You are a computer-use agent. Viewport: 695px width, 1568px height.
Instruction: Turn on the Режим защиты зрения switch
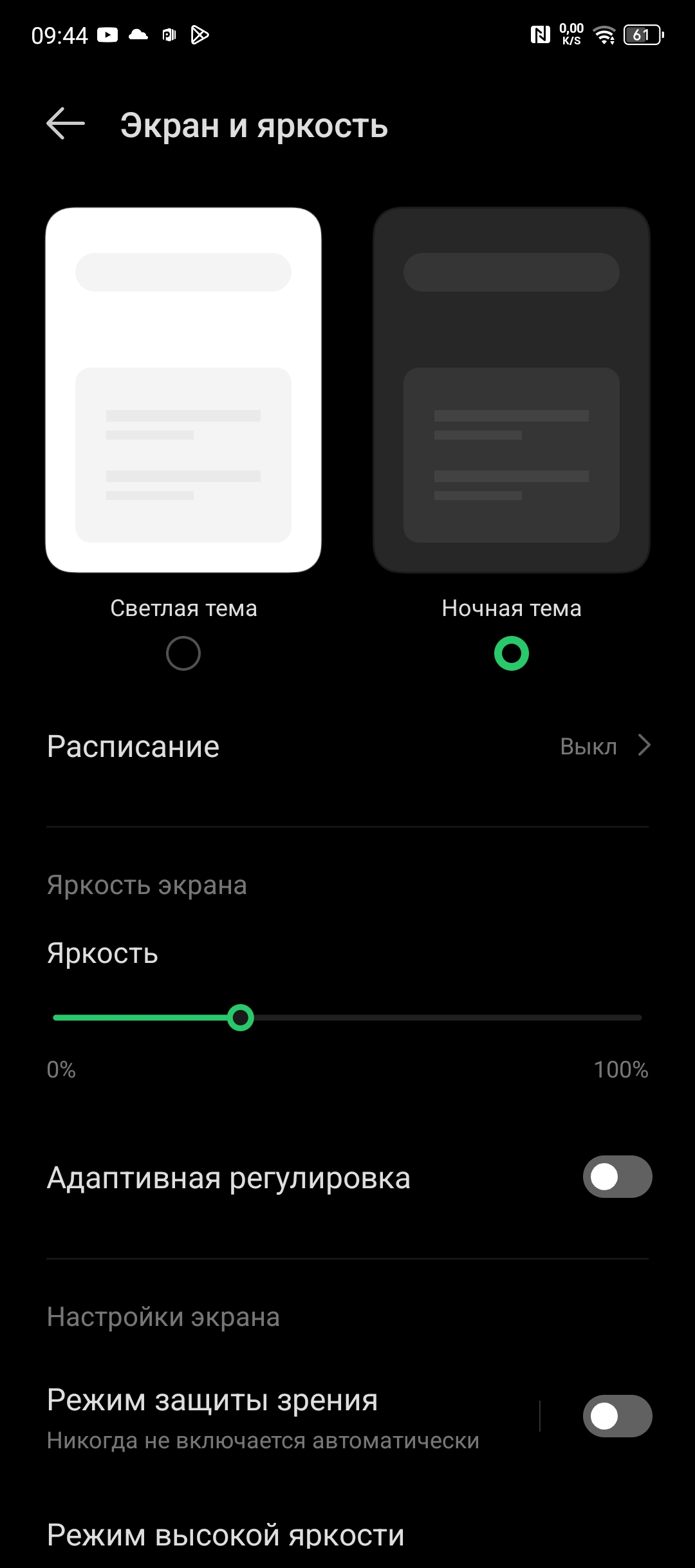[617, 1416]
